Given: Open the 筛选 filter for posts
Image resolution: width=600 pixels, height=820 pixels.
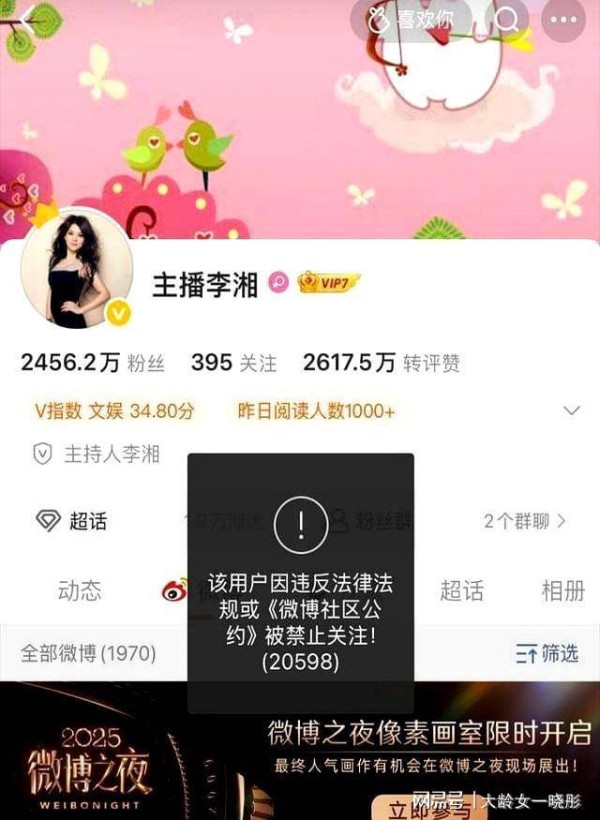Looking at the screenshot, I should pos(547,654).
